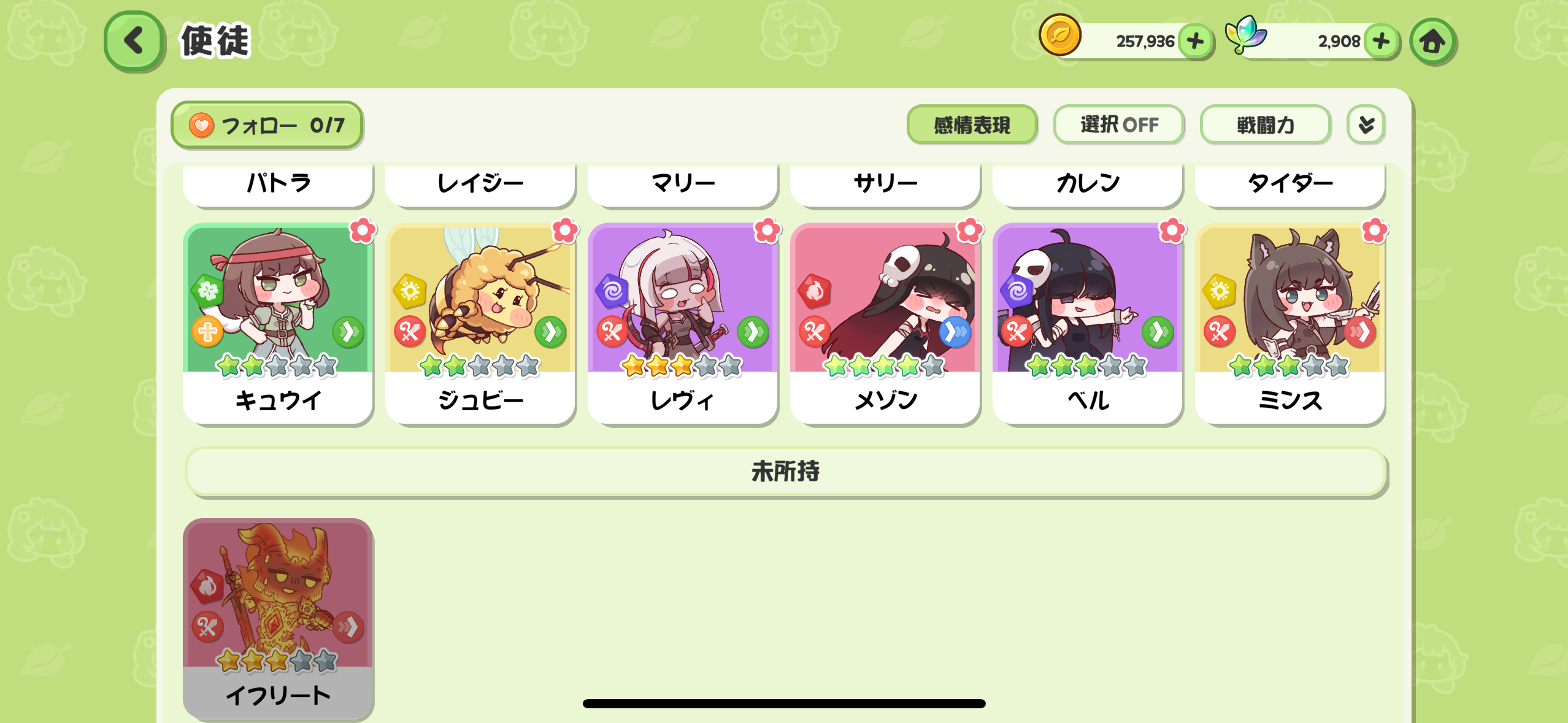Open the ミンス character card
1568x723 pixels.
point(1290,322)
